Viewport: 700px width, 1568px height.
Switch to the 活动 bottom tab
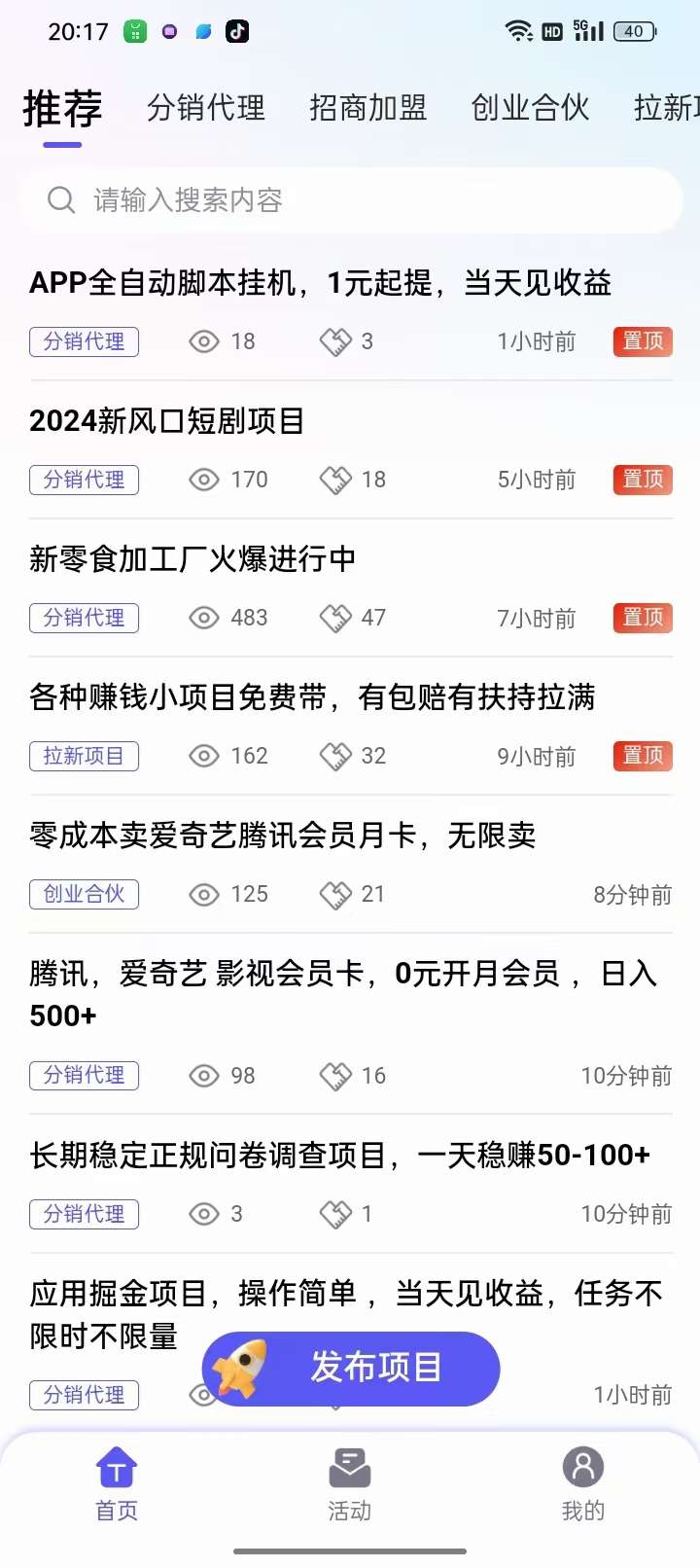tap(350, 1484)
